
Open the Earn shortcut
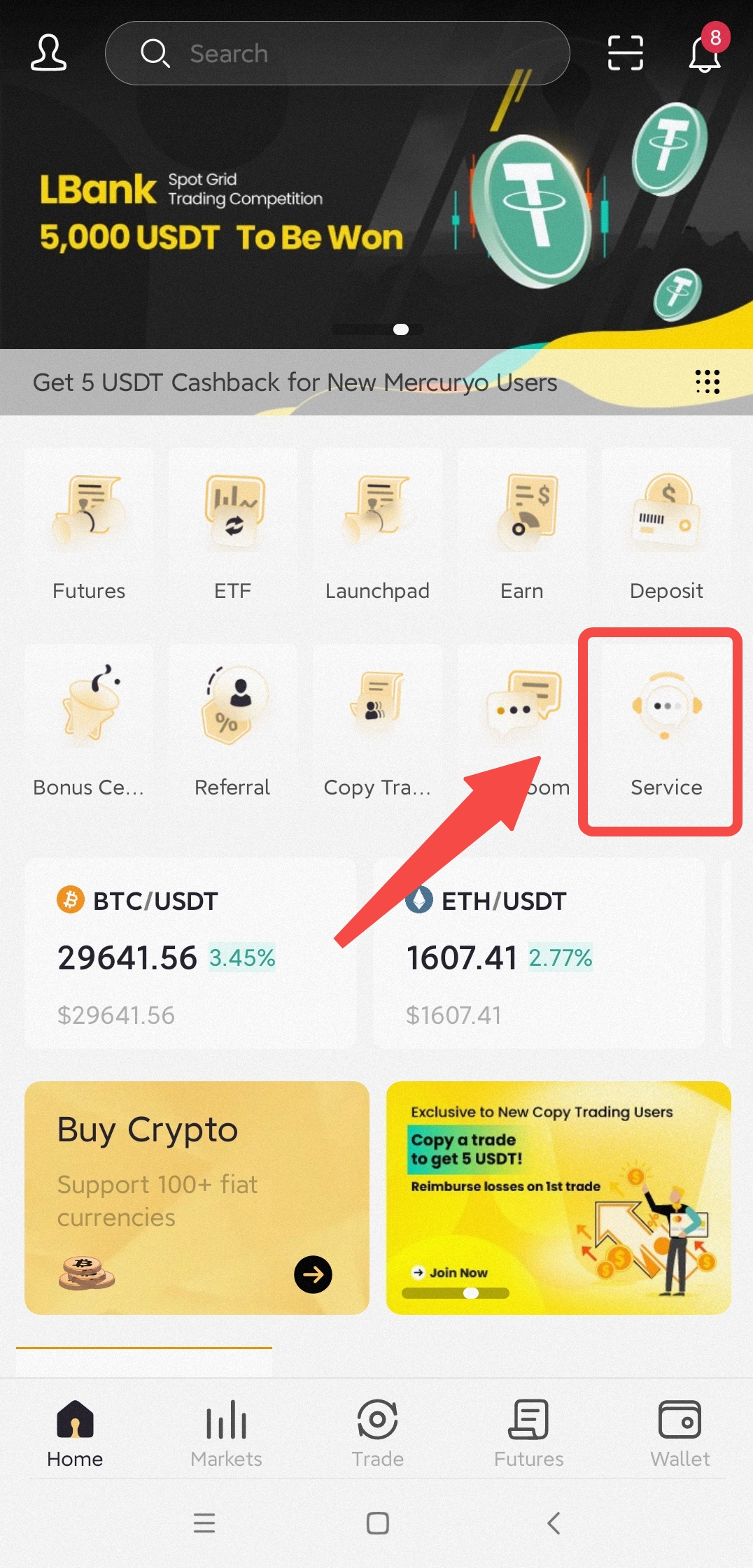521,532
